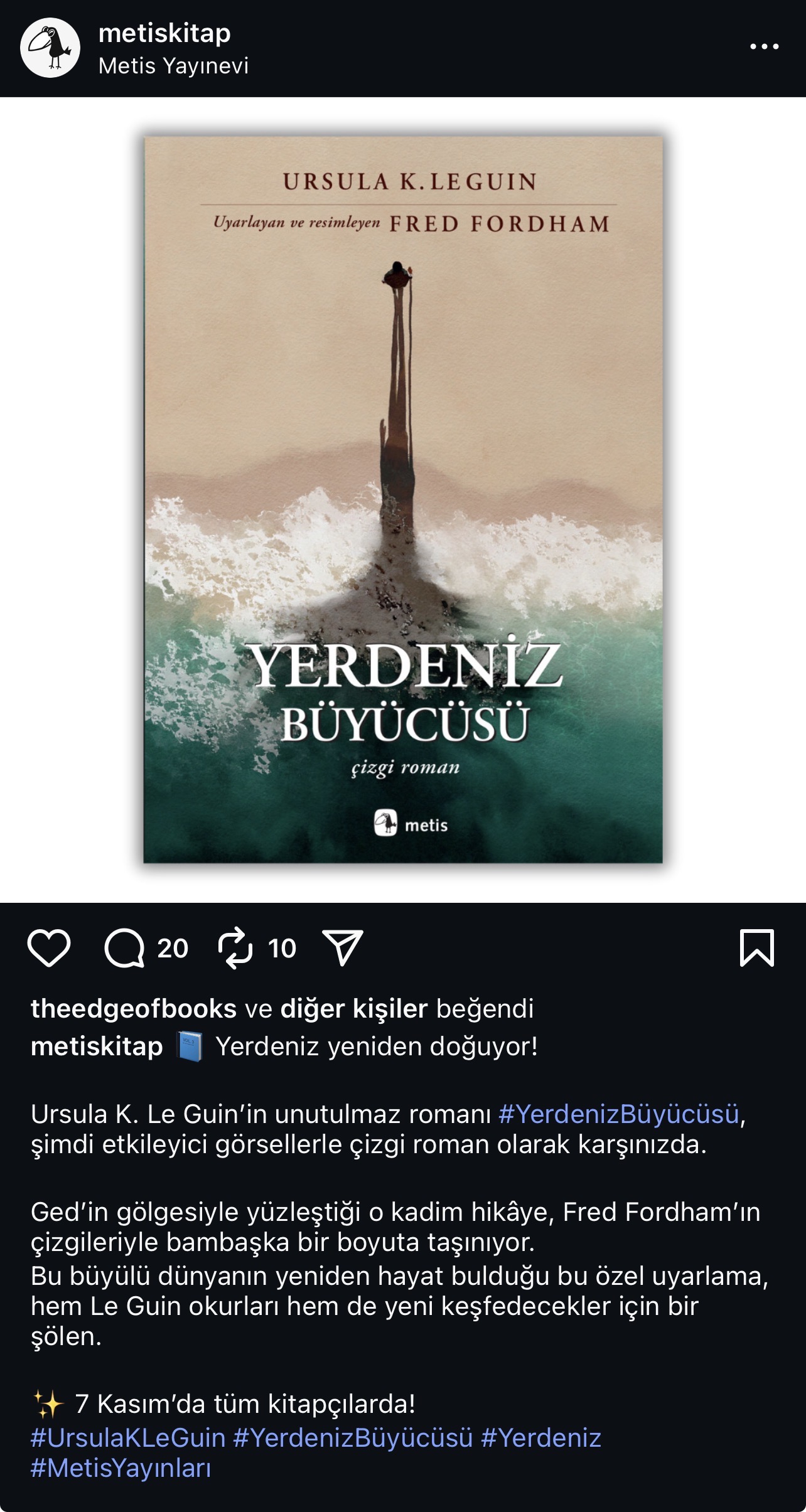Bookmark this post to saved

click(x=756, y=948)
